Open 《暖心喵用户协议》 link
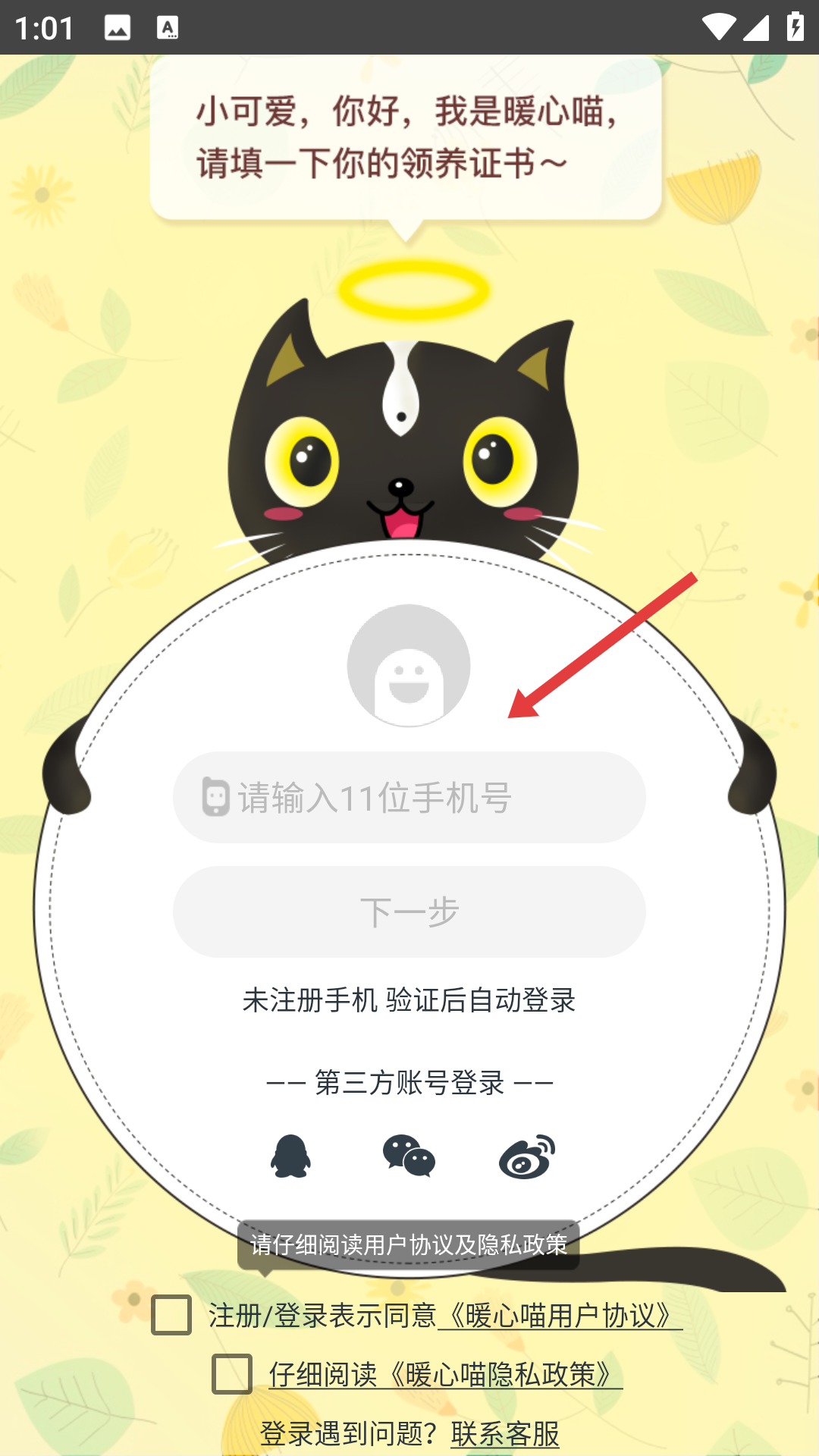 560,1315
